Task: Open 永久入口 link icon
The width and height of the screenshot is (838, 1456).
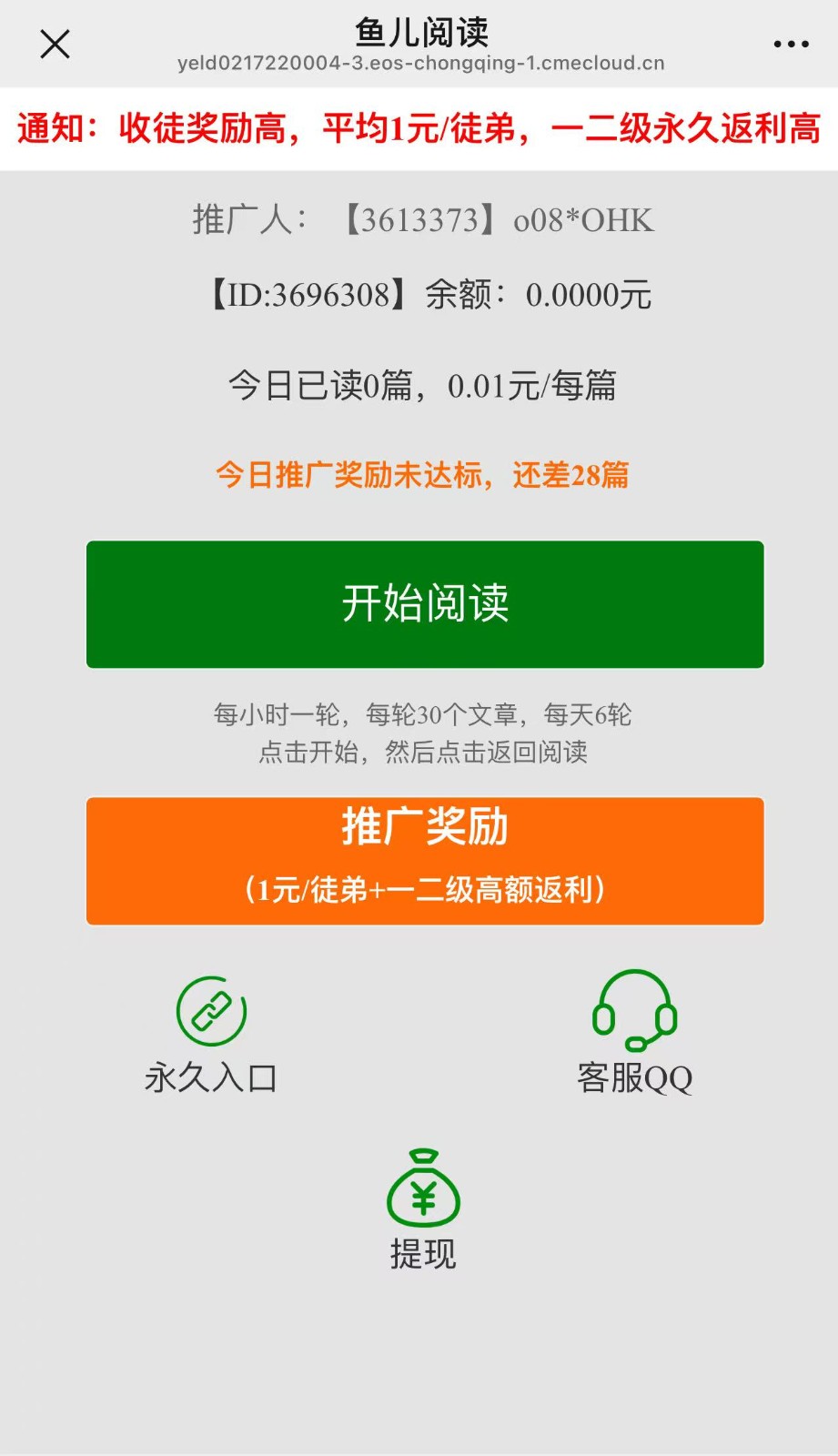Action: 211,1012
